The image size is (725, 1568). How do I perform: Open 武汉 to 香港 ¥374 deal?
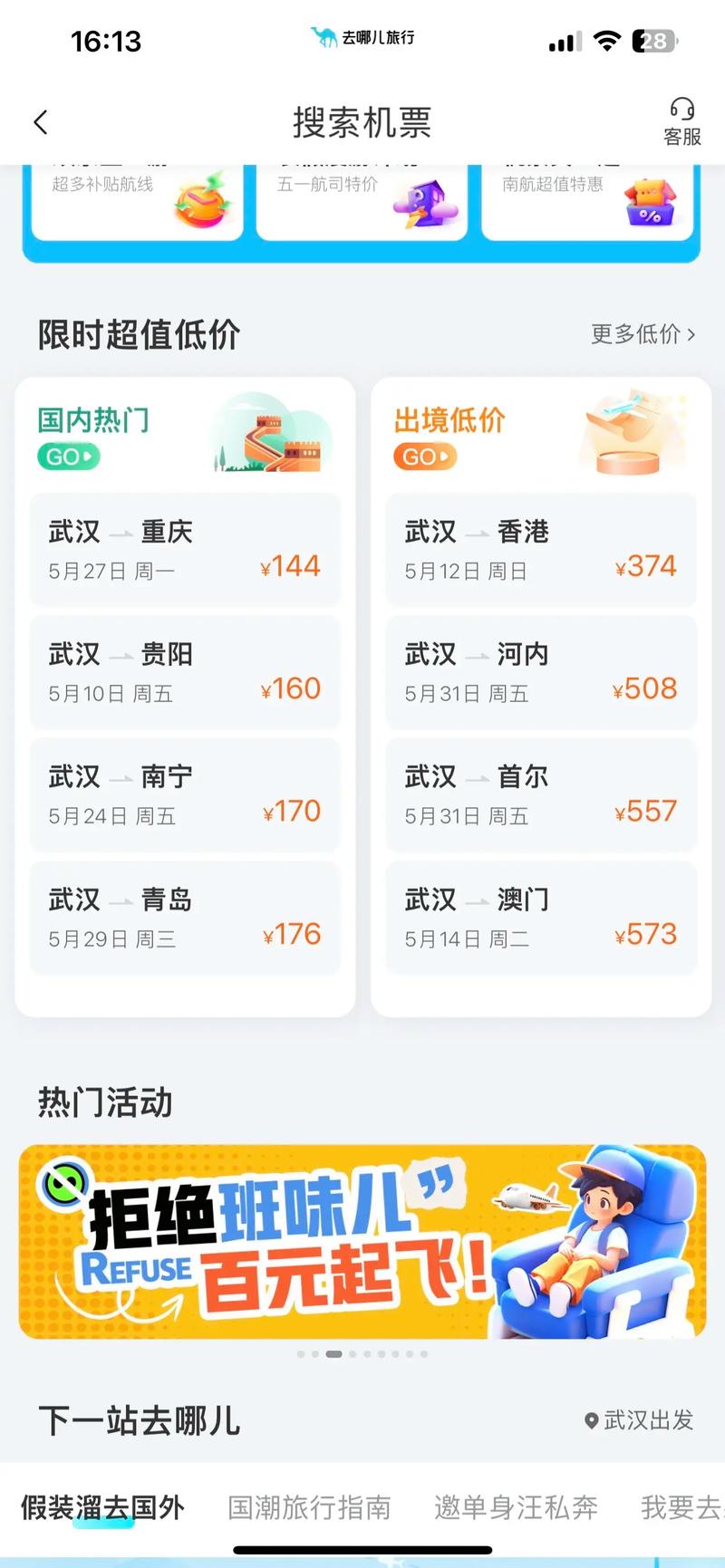541,550
